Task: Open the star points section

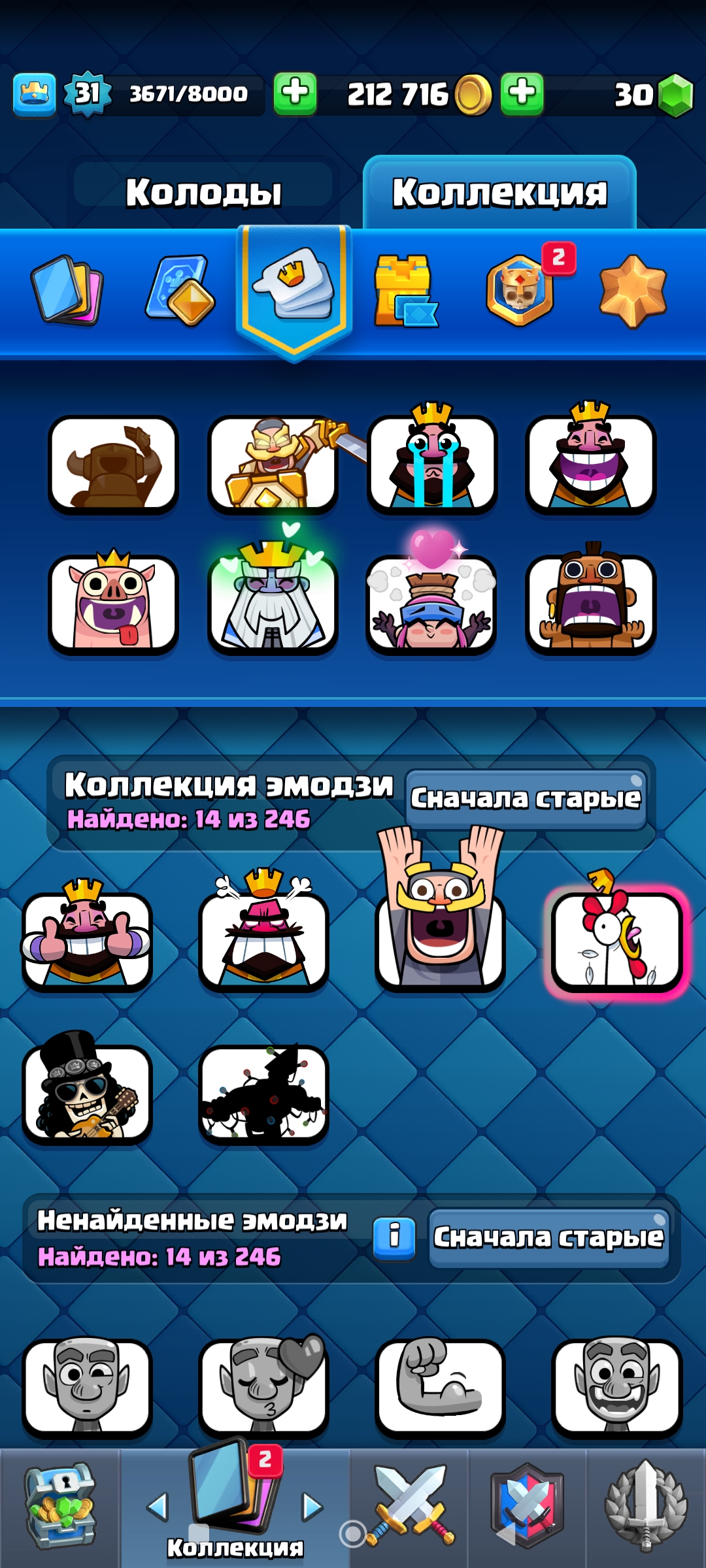Action: point(633,291)
